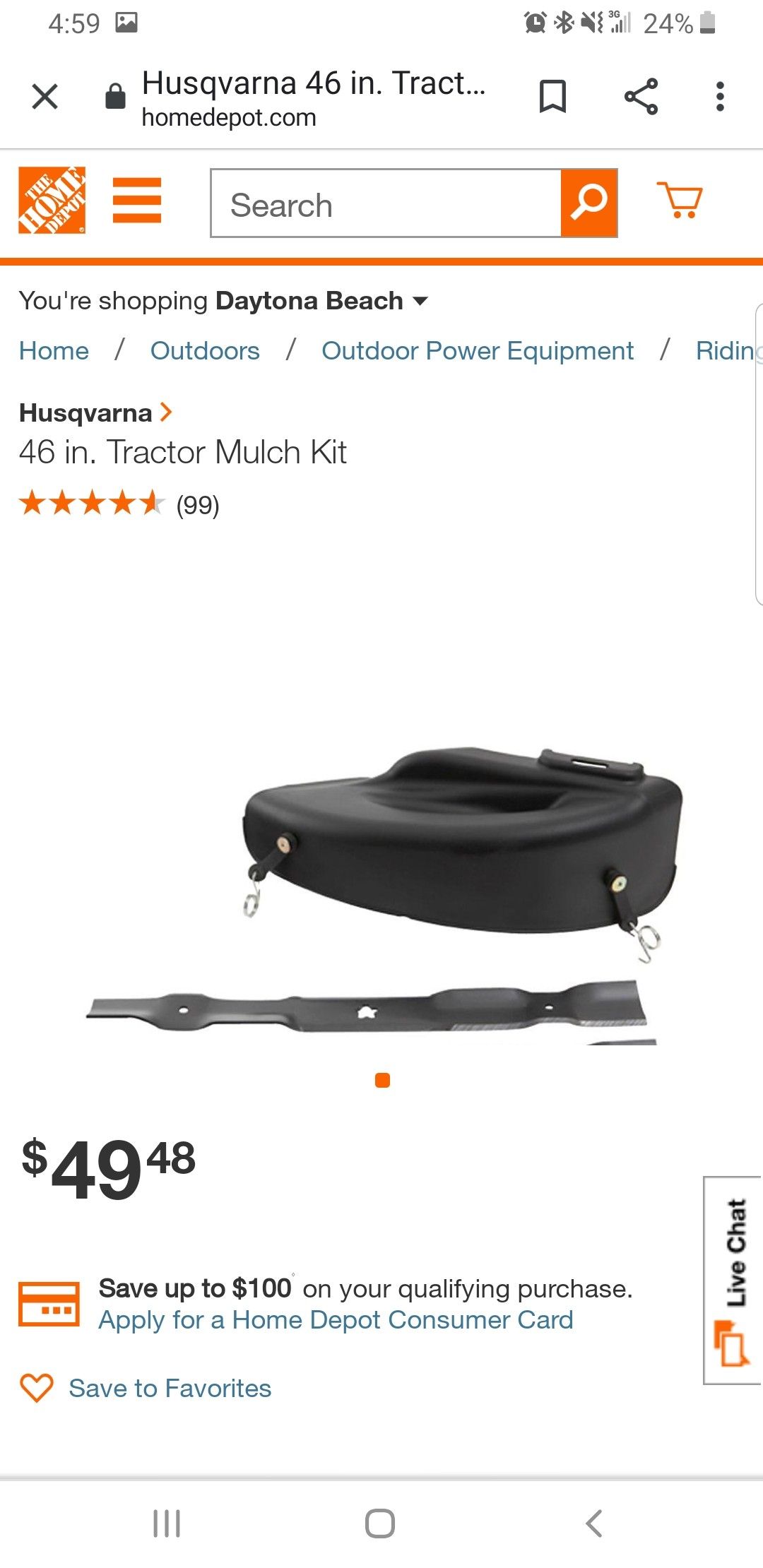
Task: Open the Outdoors breadcrumb link
Action: [x=205, y=351]
